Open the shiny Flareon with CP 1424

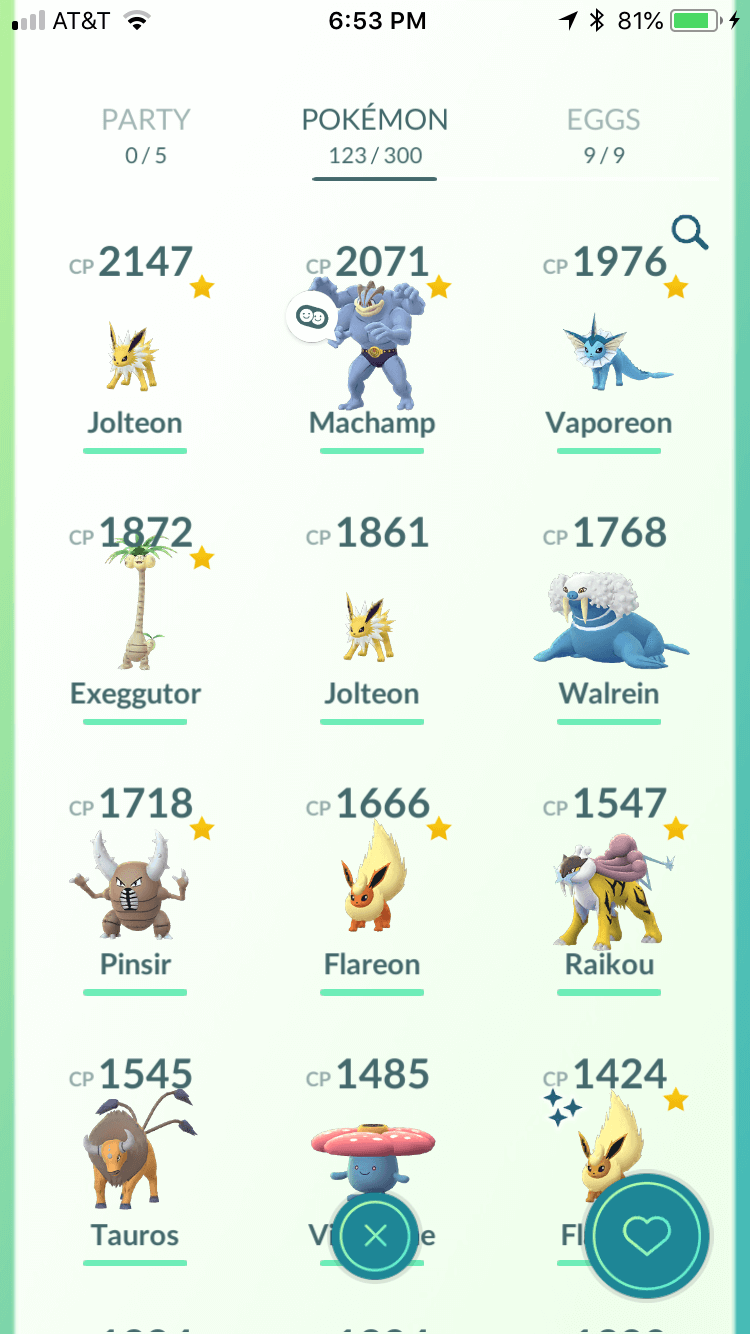[x=600, y=1130]
